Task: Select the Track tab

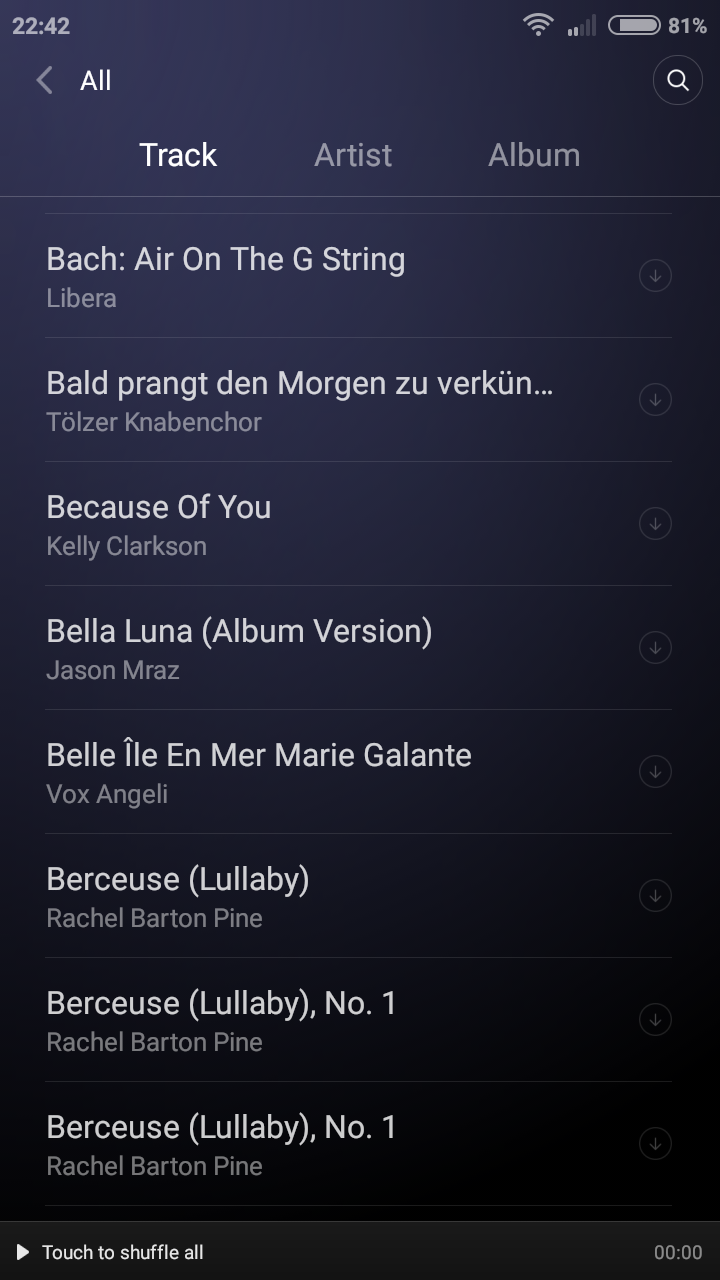Action: point(178,155)
